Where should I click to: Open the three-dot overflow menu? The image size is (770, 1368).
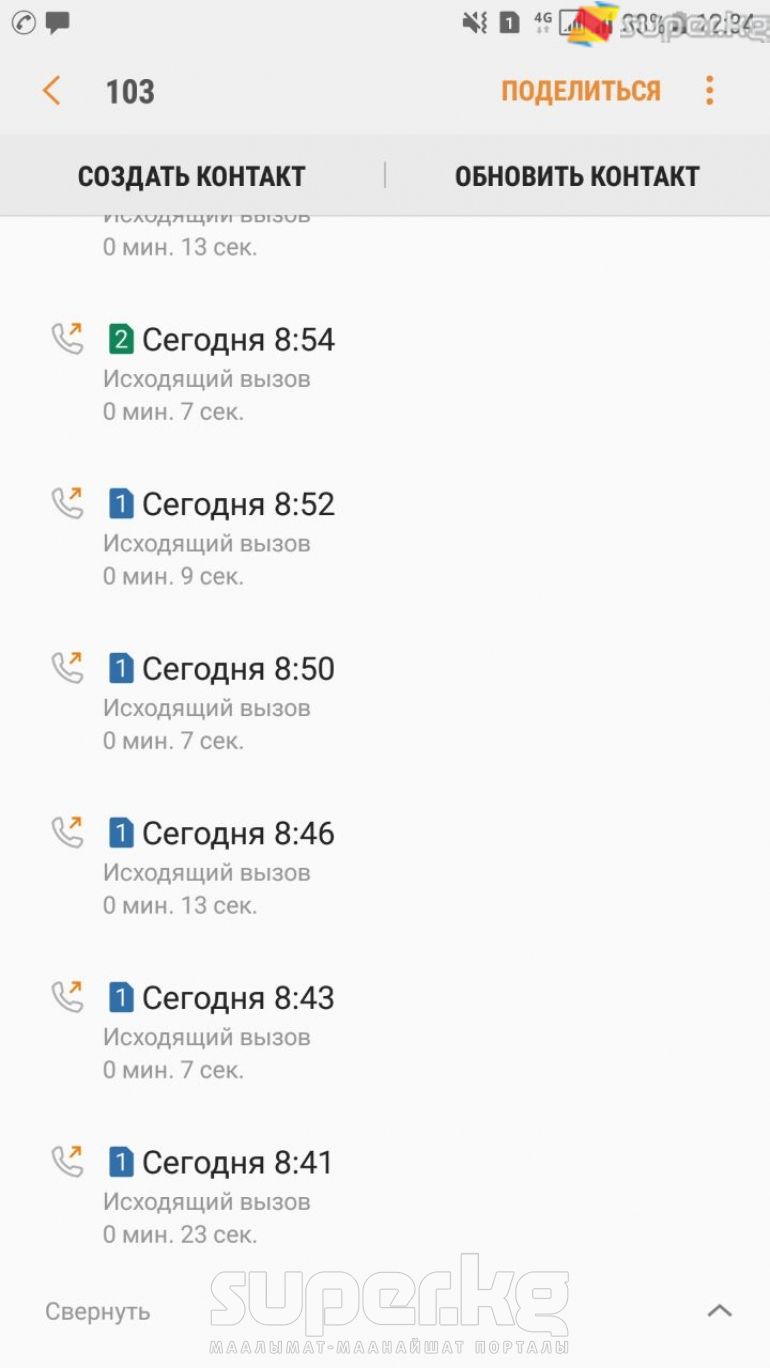click(709, 91)
